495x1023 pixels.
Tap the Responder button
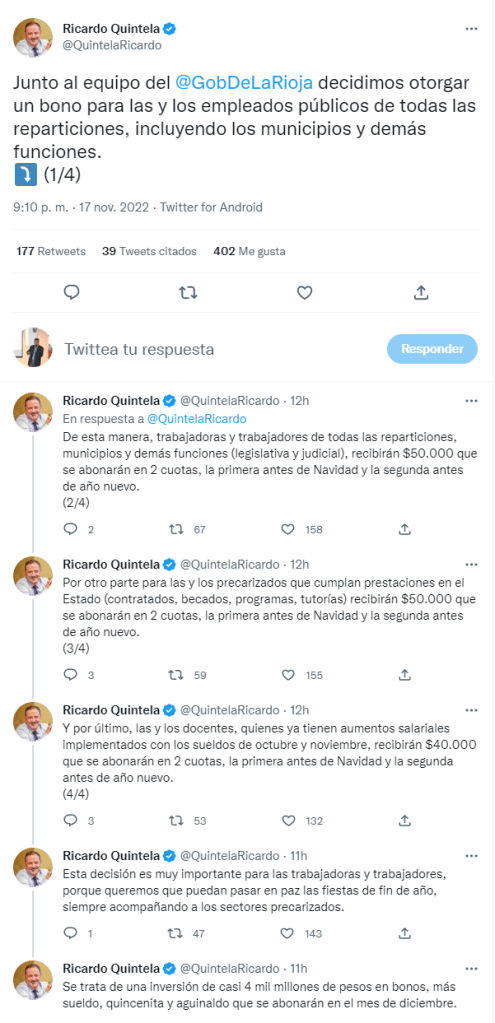[432, 349]
